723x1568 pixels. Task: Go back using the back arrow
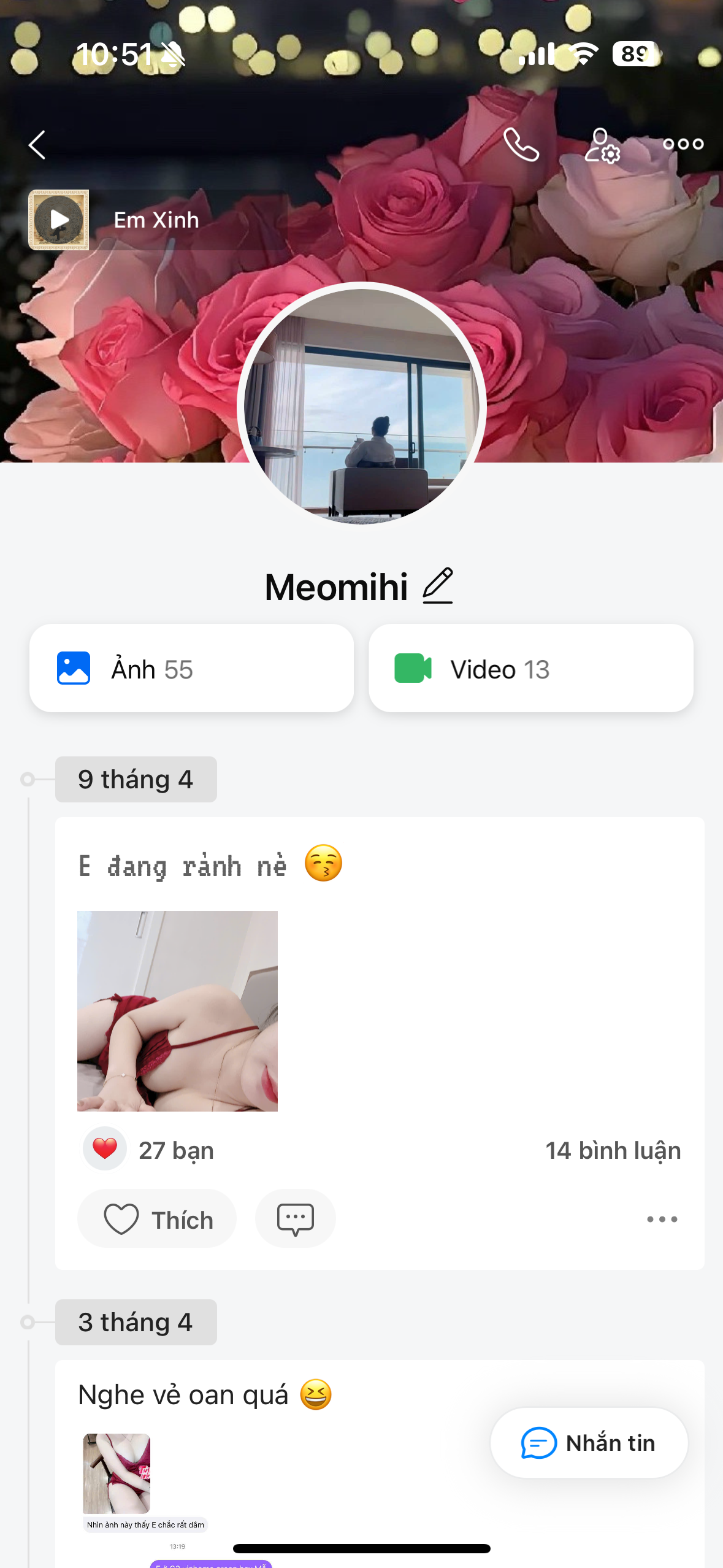[x=37, y=145]
